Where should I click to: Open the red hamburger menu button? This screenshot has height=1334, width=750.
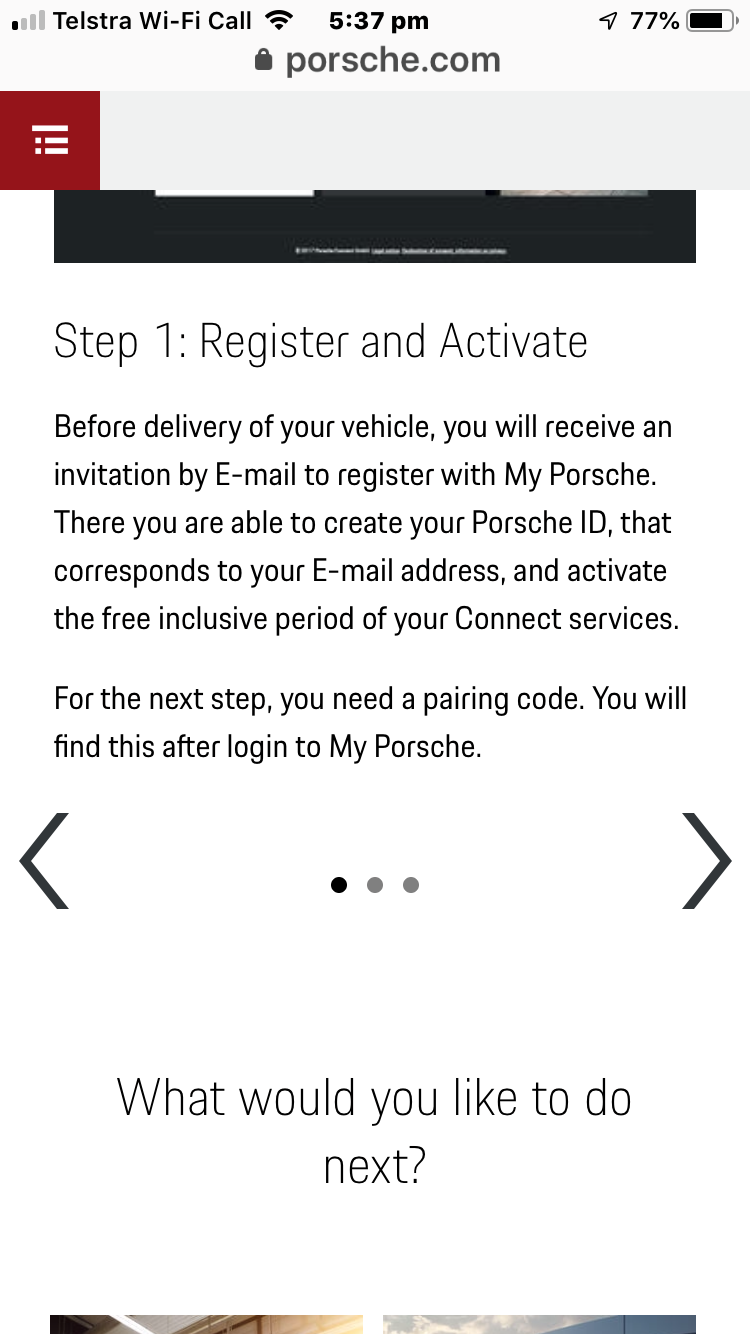(50, 140)
